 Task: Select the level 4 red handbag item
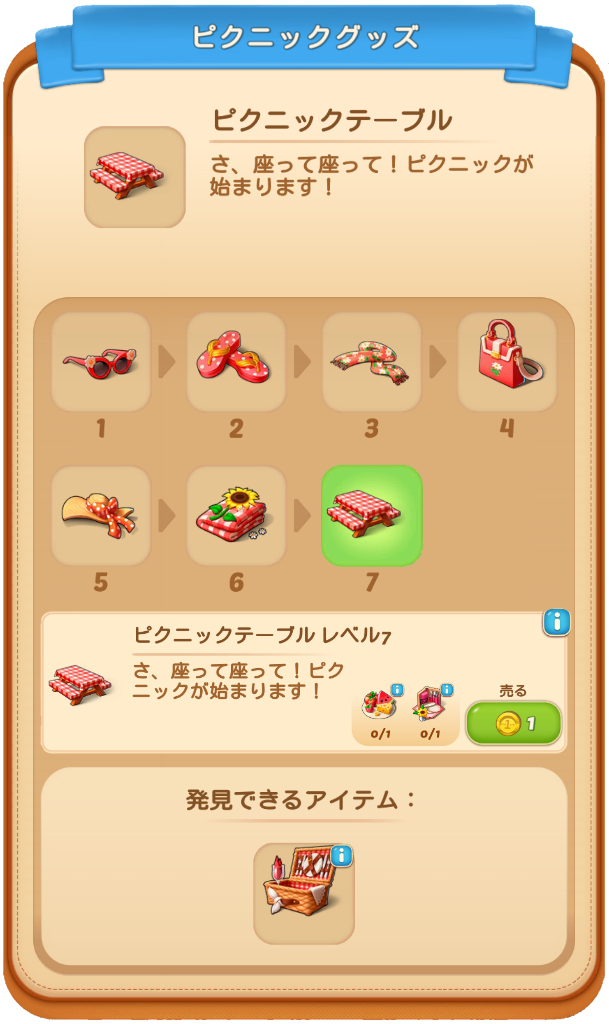[507, 362]
